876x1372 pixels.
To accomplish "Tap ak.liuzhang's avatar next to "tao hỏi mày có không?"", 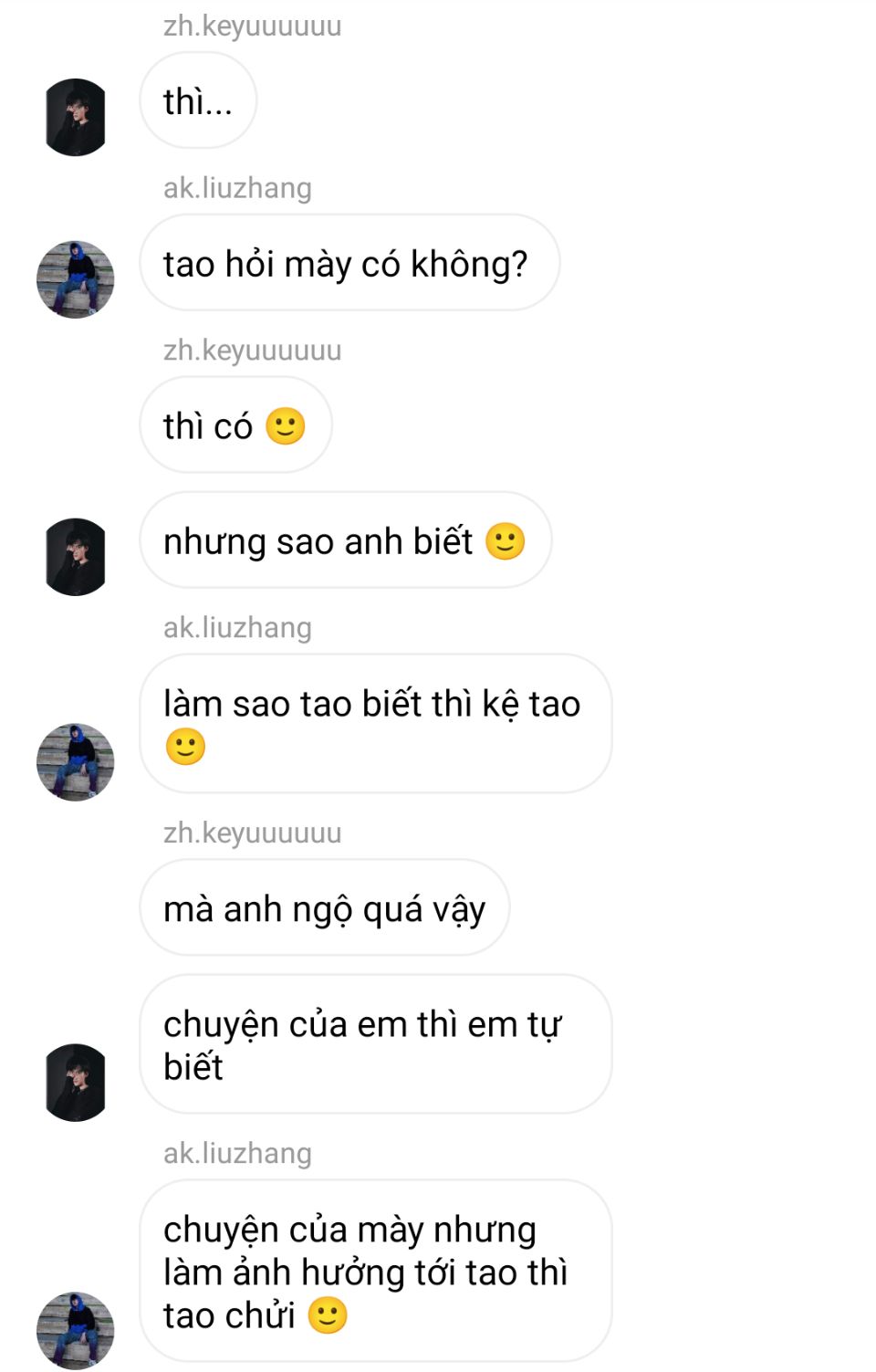I will [x=76, y=279].
